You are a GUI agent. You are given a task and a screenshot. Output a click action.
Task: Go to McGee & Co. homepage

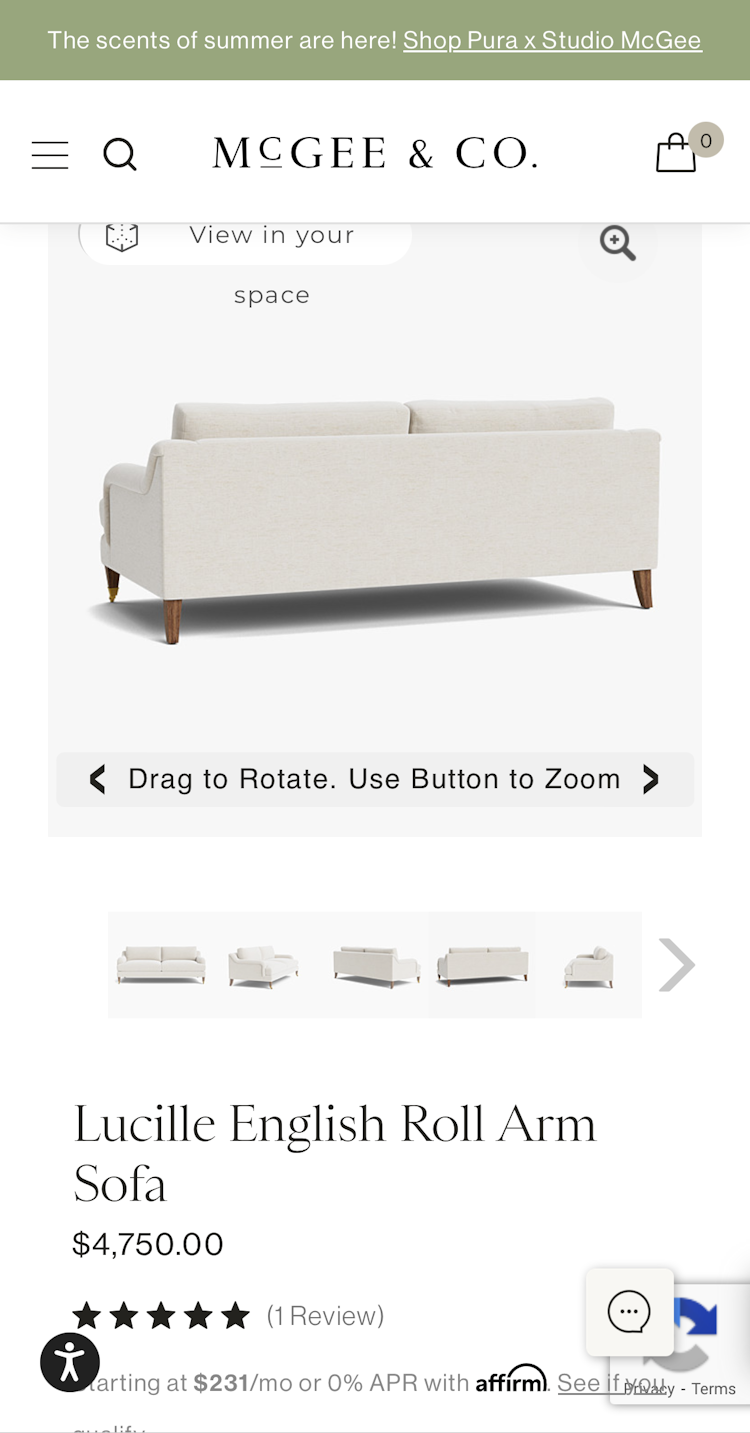pyautogui.click(x=375, y=154)
